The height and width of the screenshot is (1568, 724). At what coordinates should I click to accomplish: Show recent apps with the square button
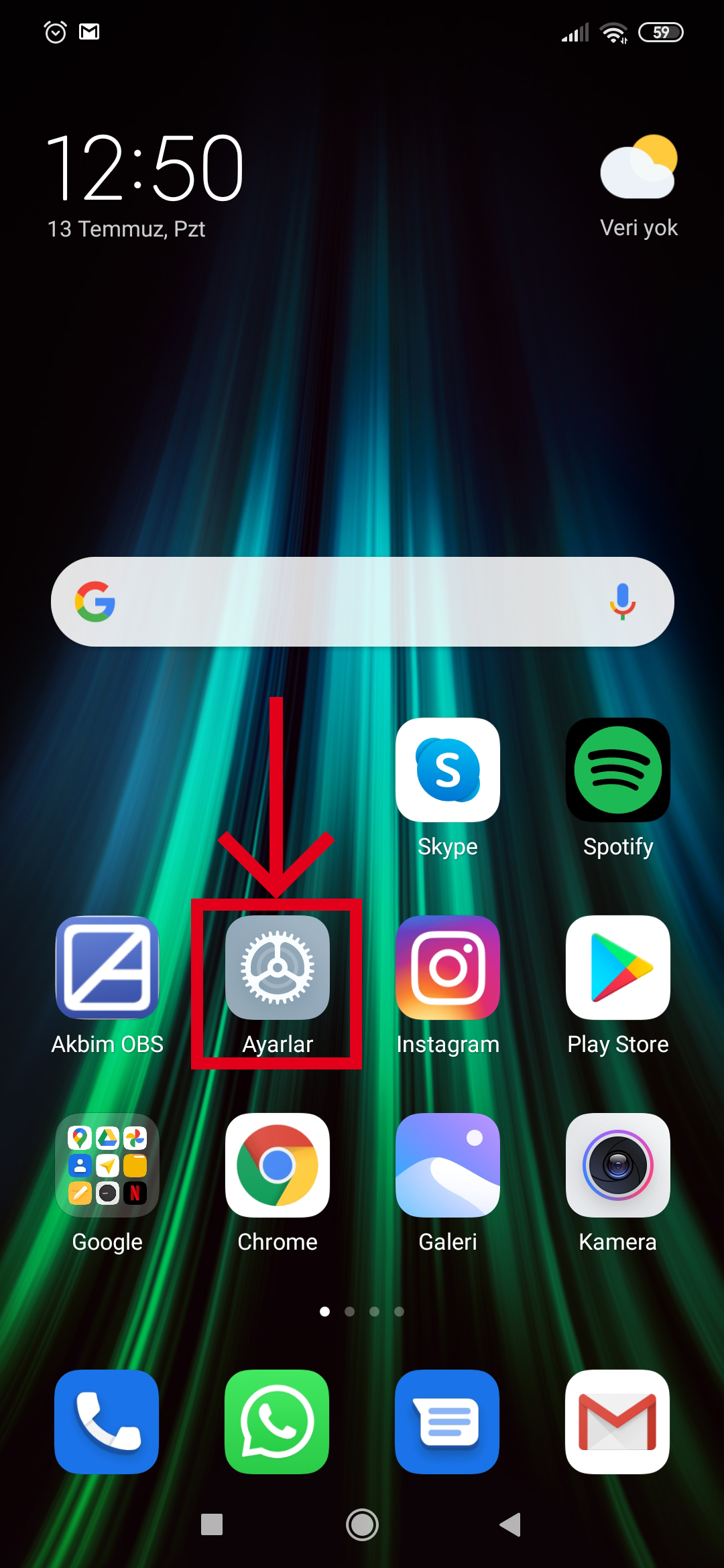pos(212,1524)
